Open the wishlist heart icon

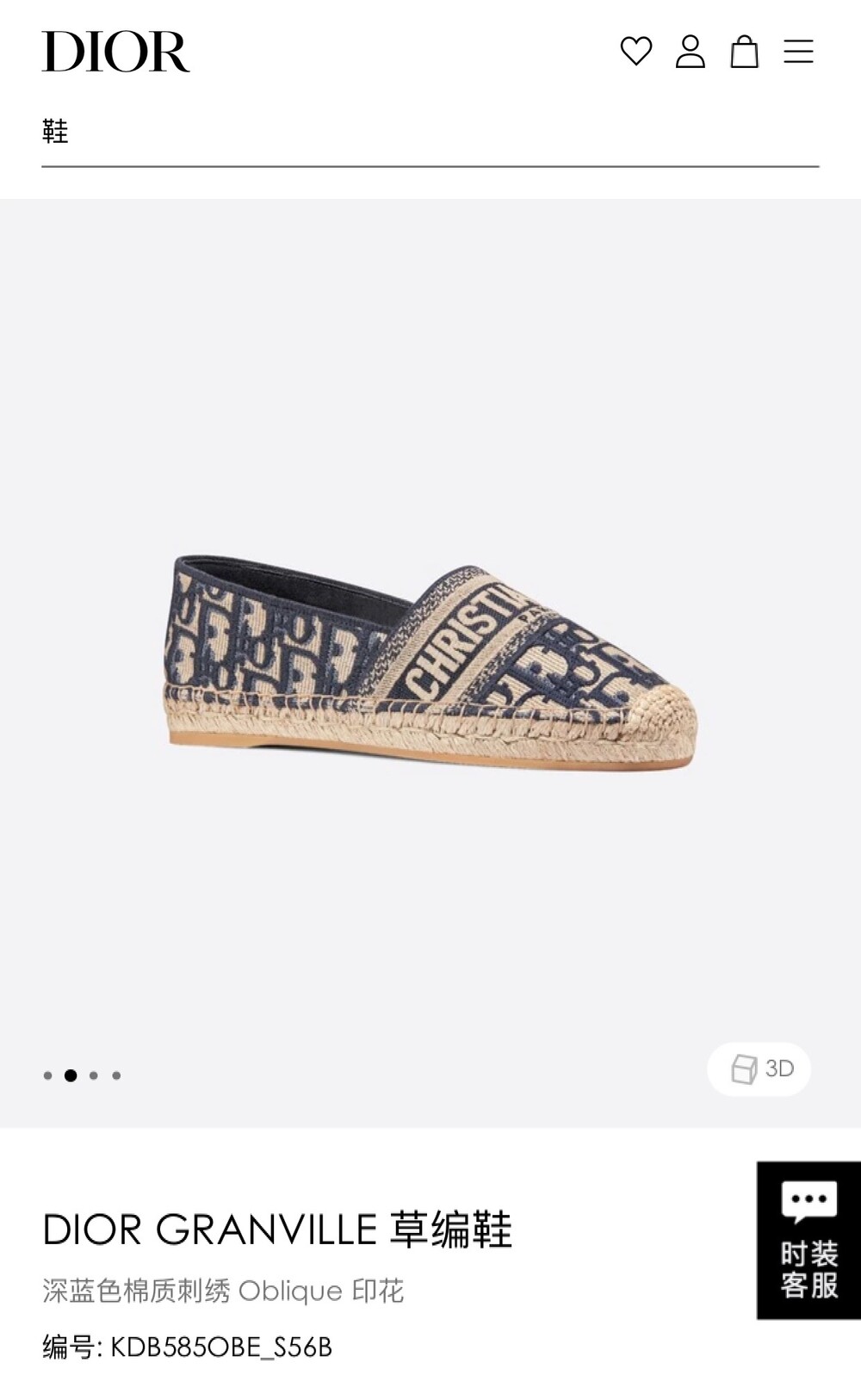[636, 51]
